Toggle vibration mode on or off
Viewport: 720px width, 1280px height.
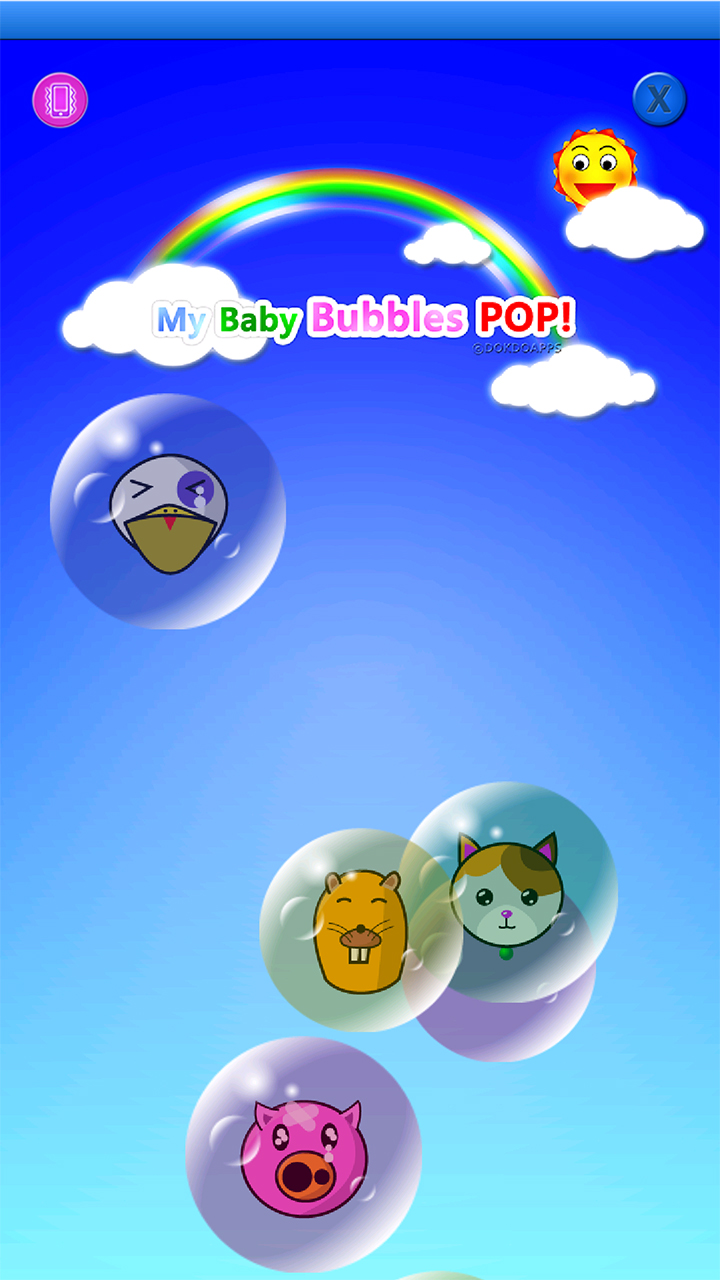62,98
